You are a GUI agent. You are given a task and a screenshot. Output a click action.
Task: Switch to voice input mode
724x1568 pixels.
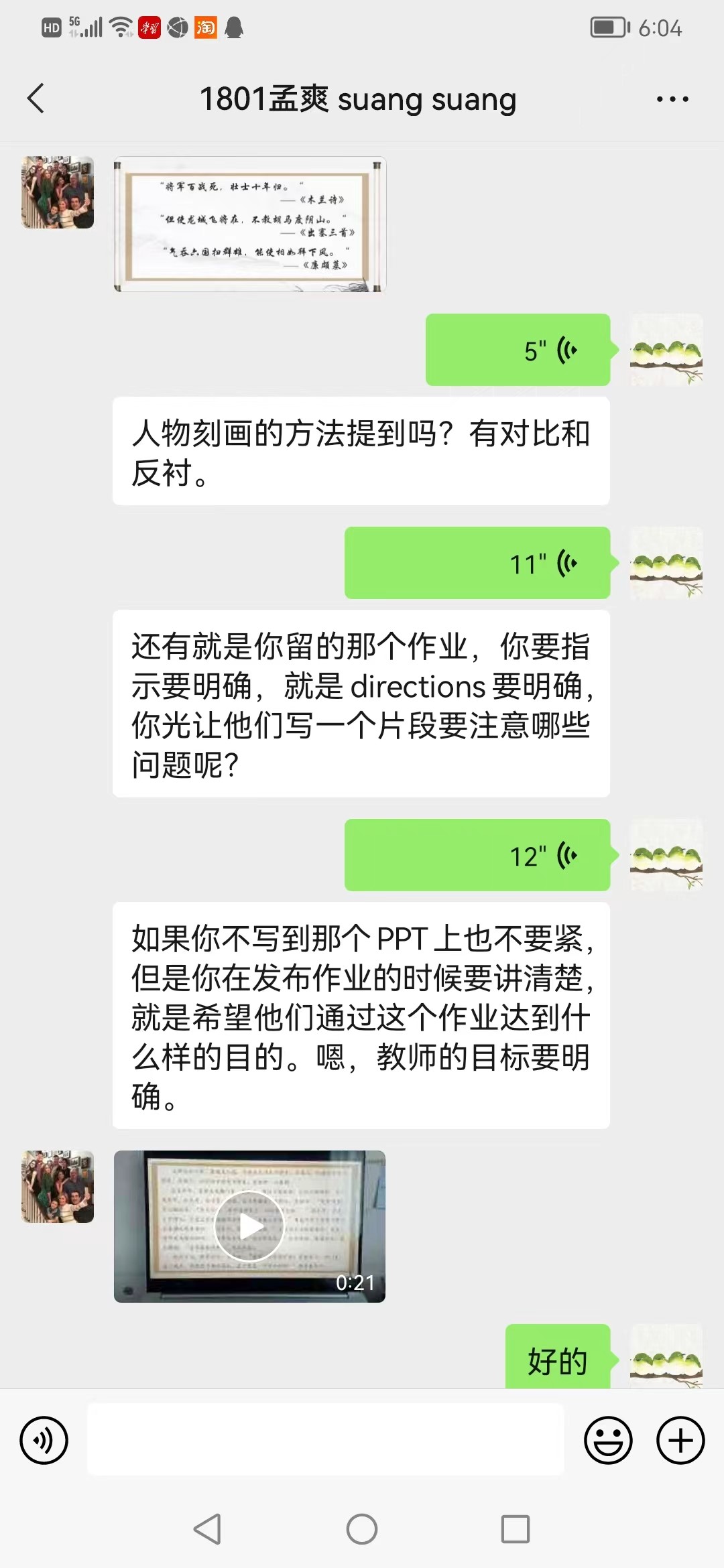point(44,1440)
